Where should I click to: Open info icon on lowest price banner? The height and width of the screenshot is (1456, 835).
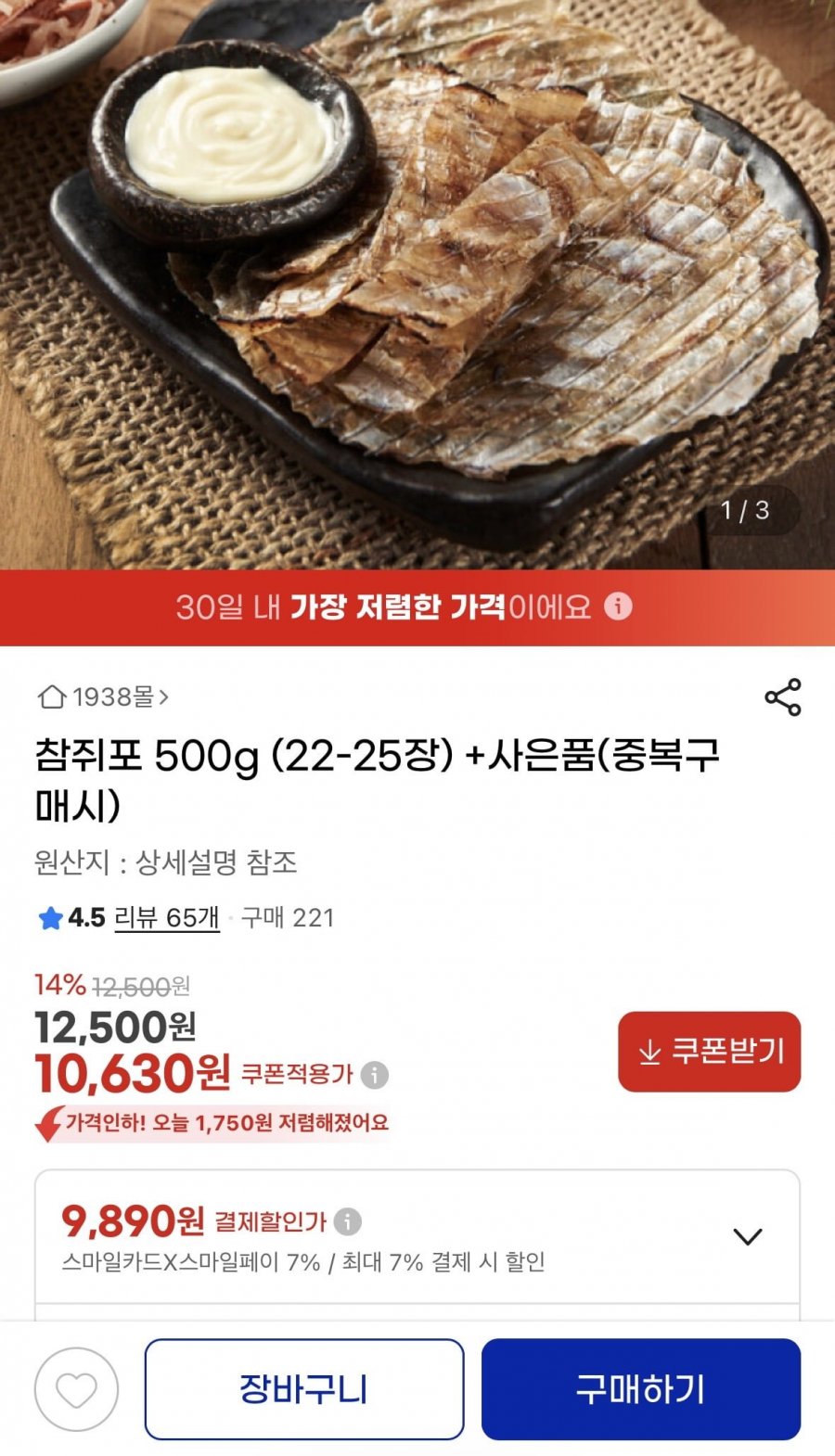[618, 607]
